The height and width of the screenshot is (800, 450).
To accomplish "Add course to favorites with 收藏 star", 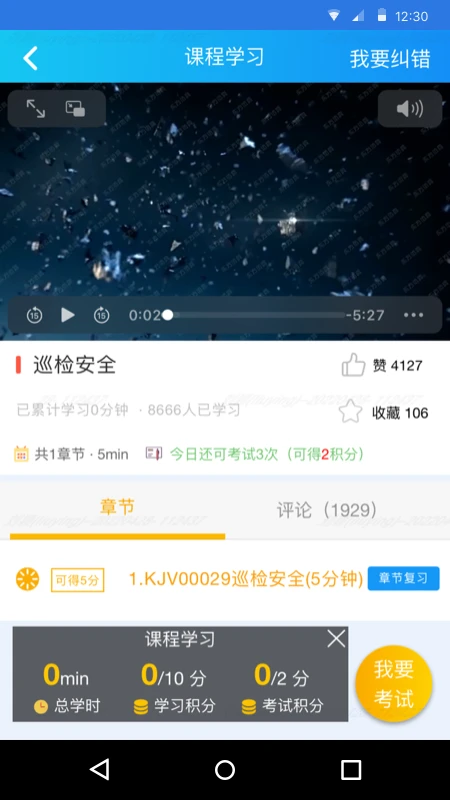I will 351,412.
